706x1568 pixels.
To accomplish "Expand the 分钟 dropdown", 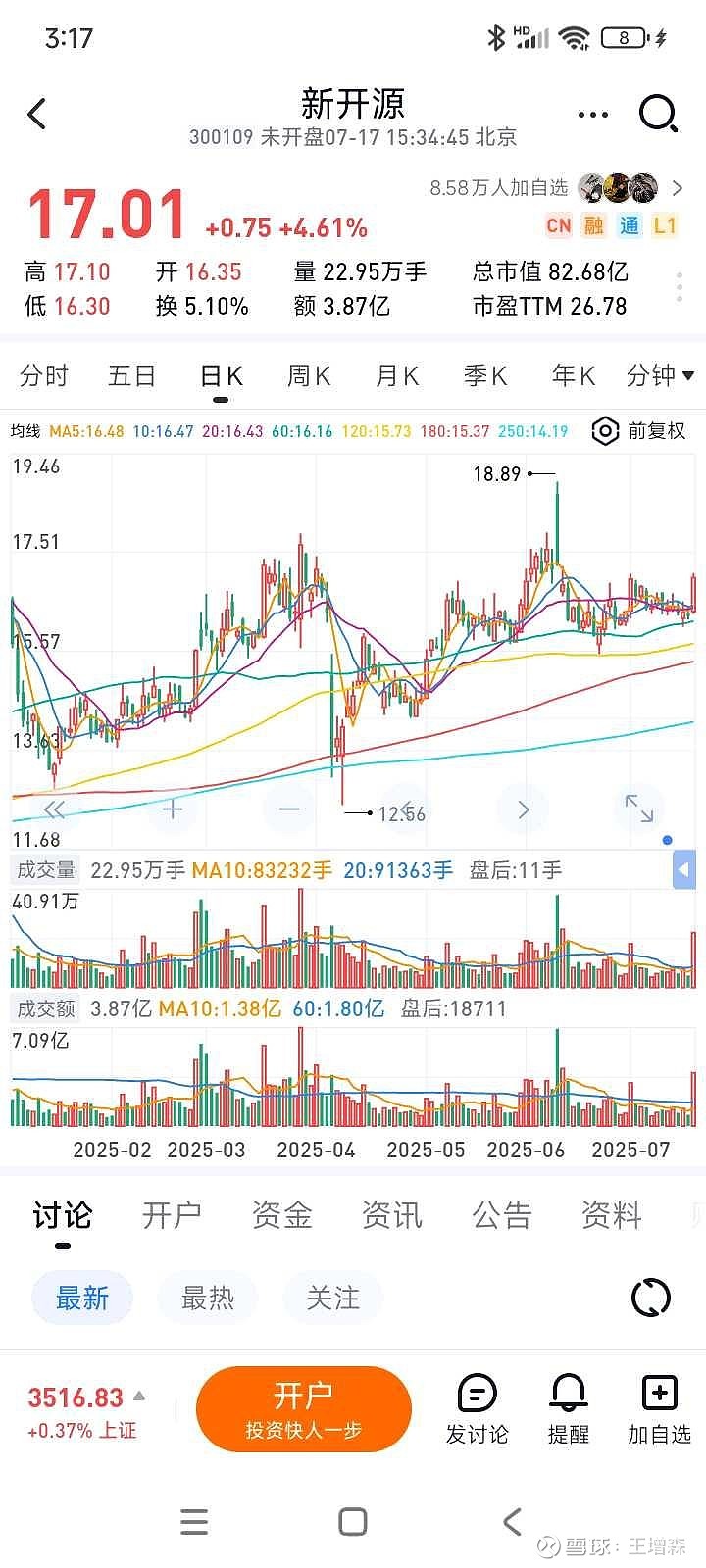I will [660, 375].
